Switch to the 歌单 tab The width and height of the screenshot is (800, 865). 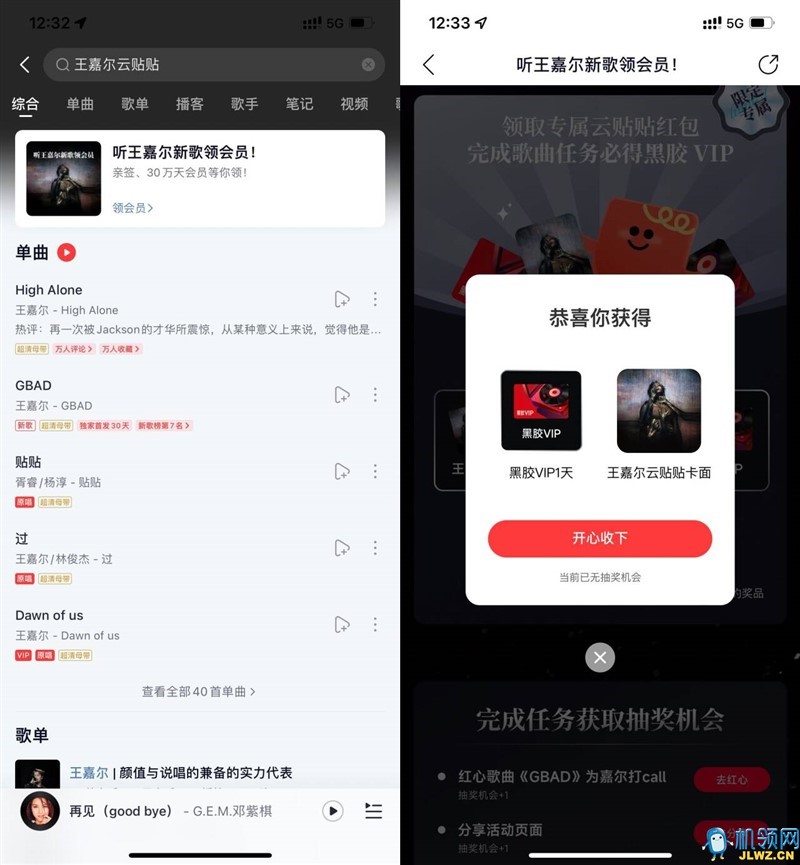coord(135,104)
